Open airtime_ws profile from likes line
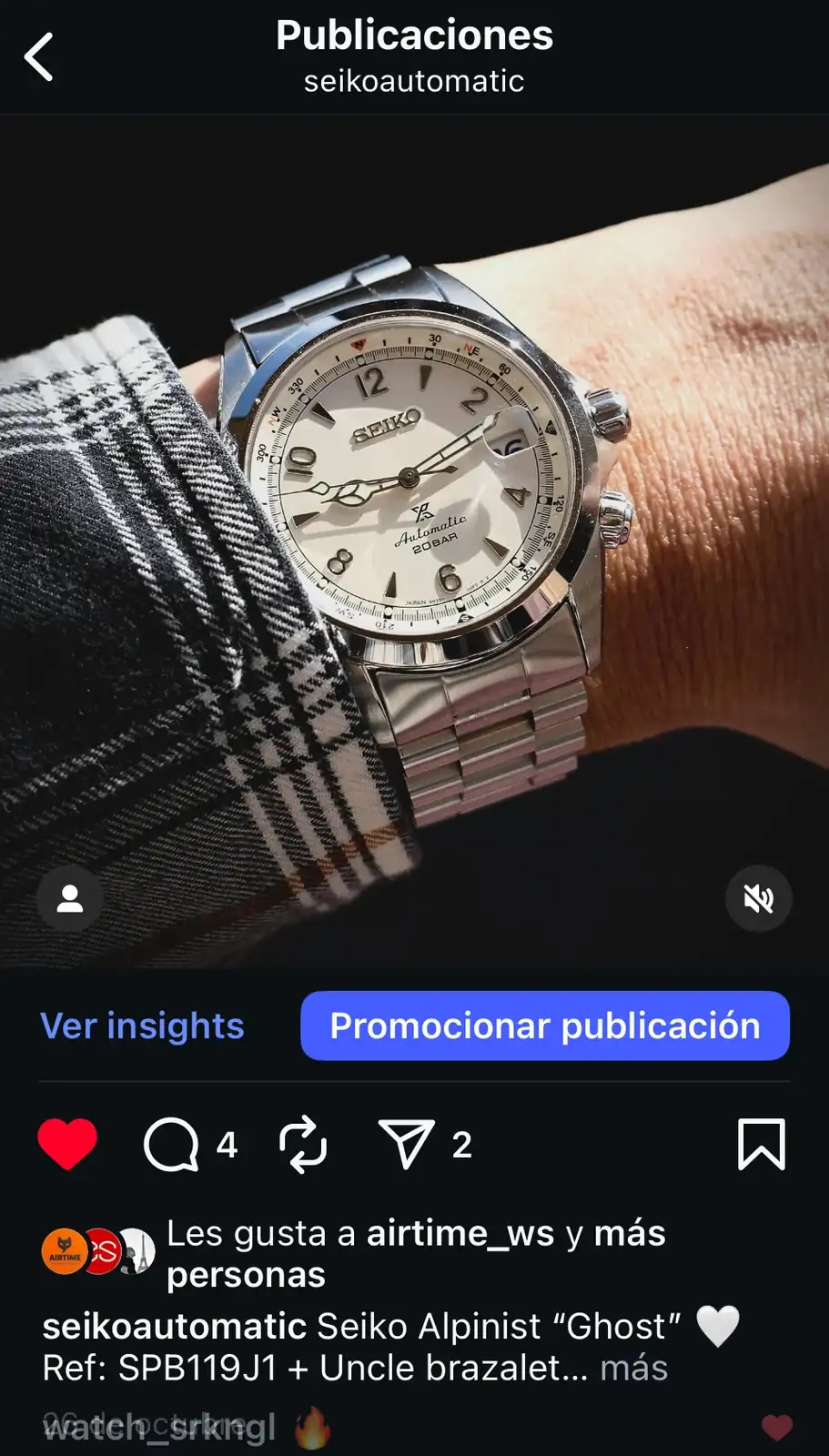This screenshot has height=1456, width=829. pos(460,1234)
